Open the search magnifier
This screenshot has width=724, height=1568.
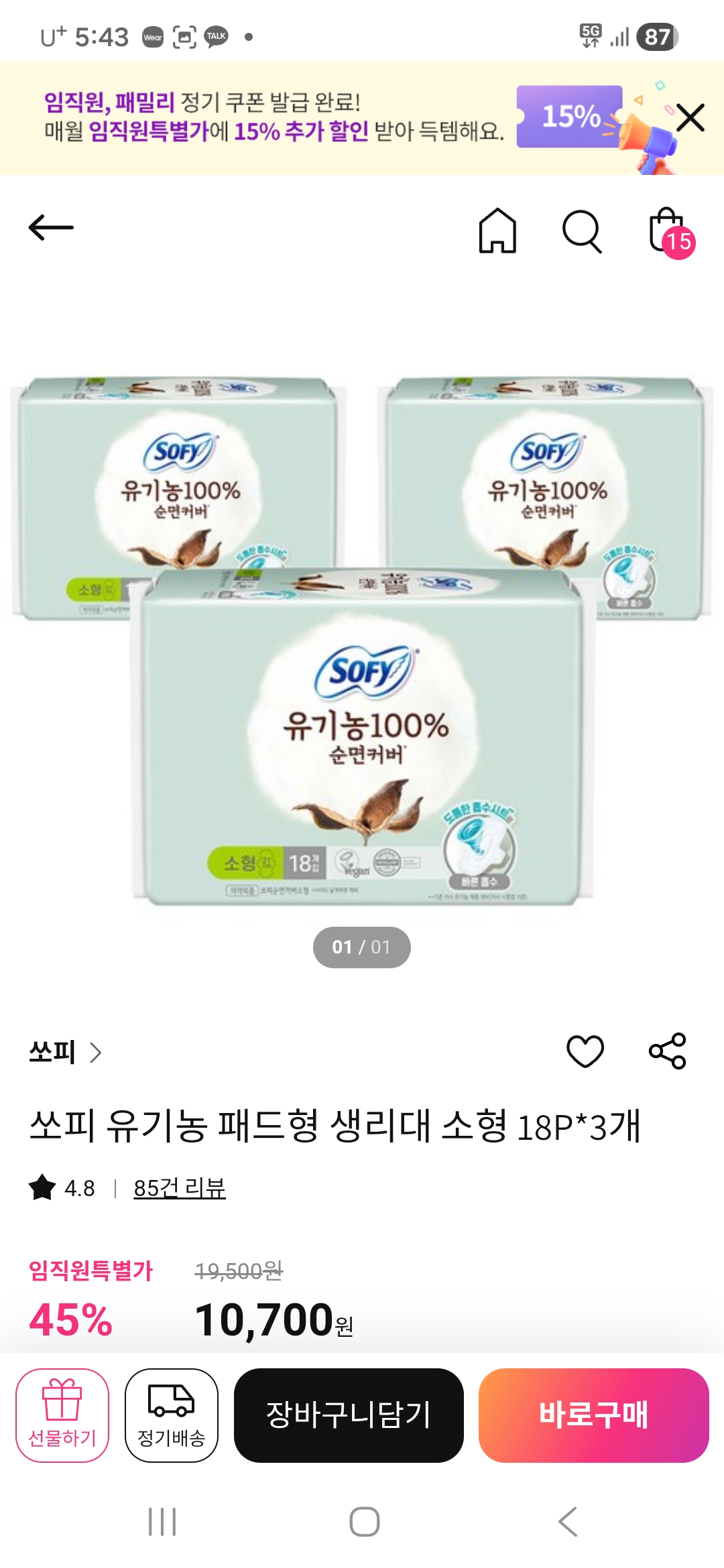pos(581,231)
